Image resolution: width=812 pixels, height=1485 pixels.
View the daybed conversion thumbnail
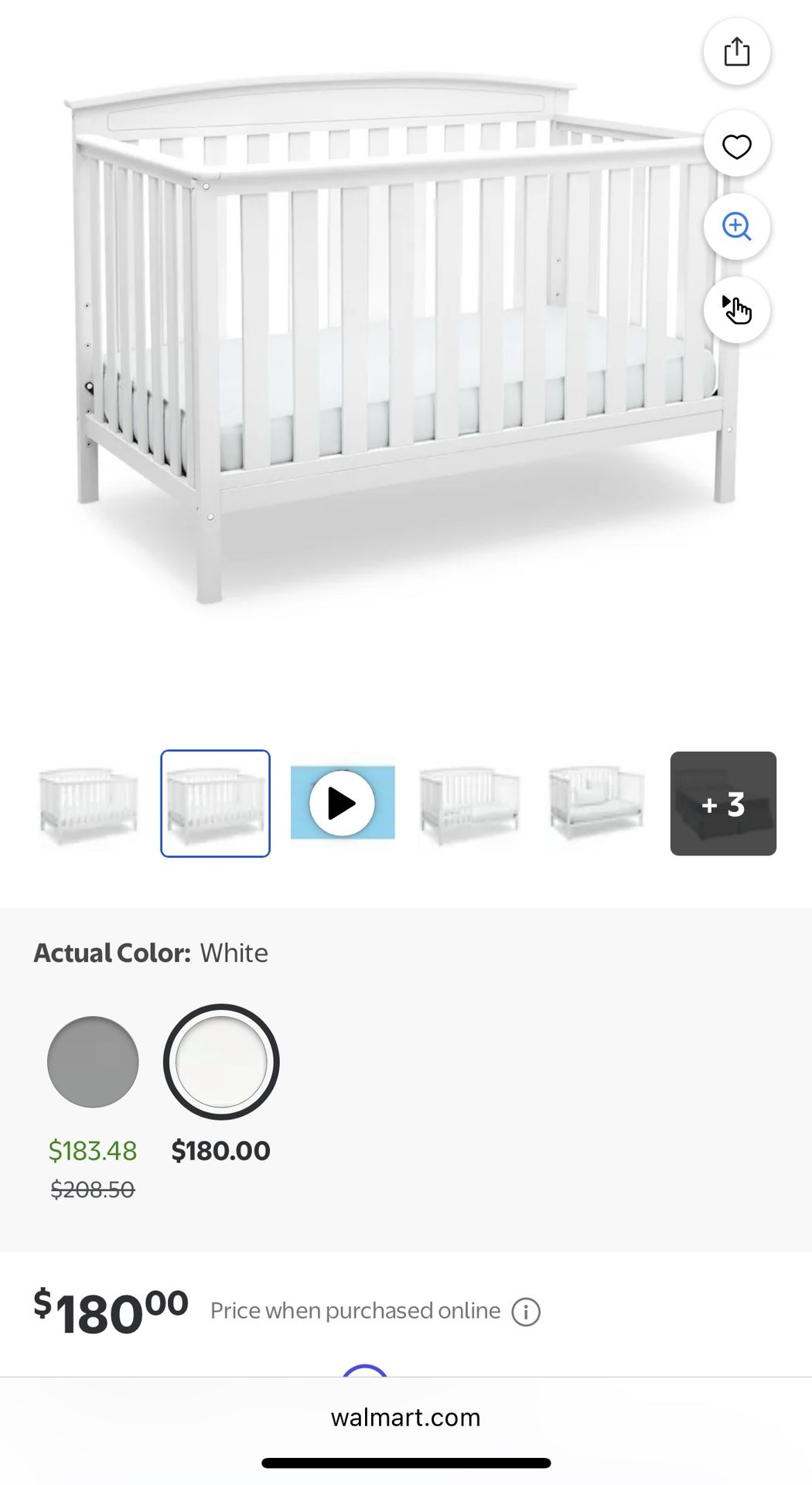coord(595,804)
